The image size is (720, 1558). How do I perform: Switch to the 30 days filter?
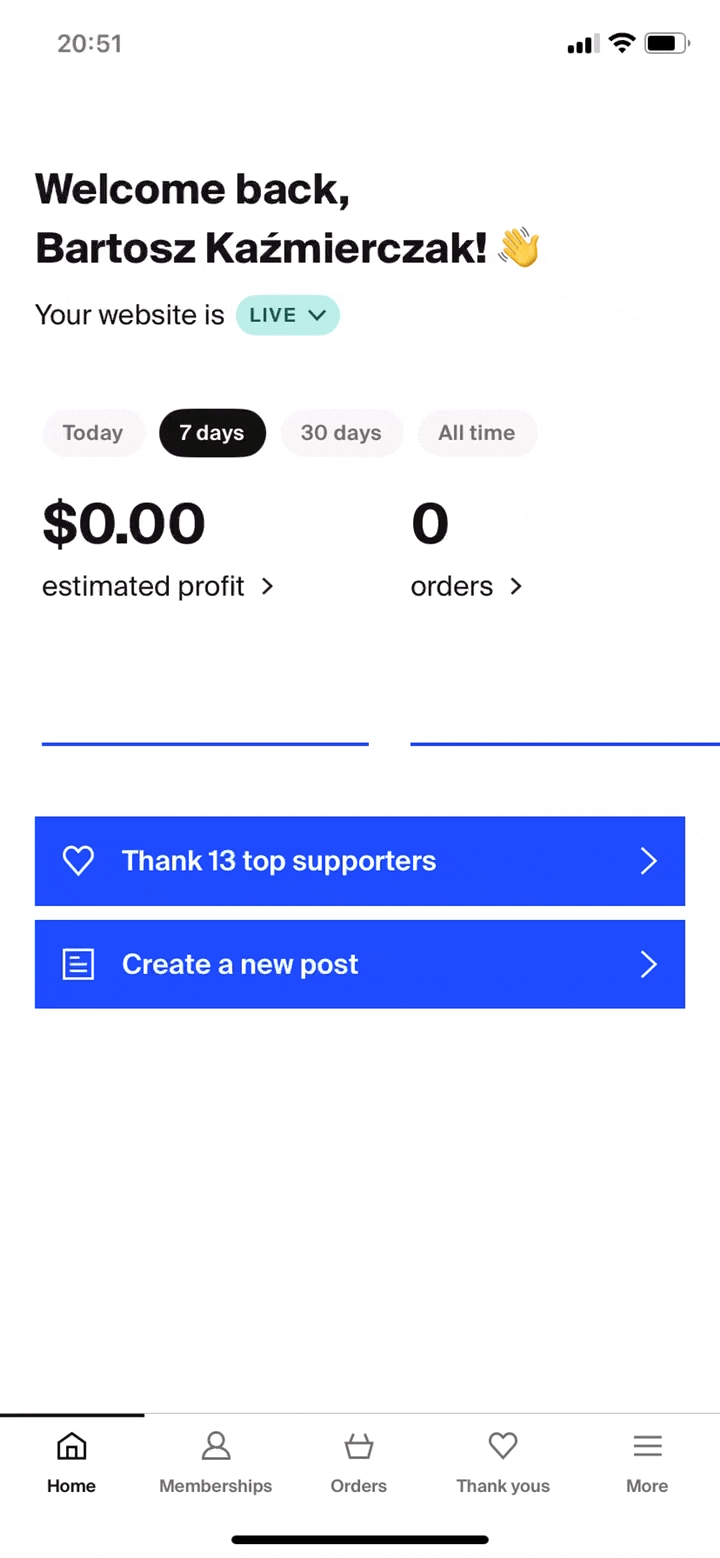point(341,433)
